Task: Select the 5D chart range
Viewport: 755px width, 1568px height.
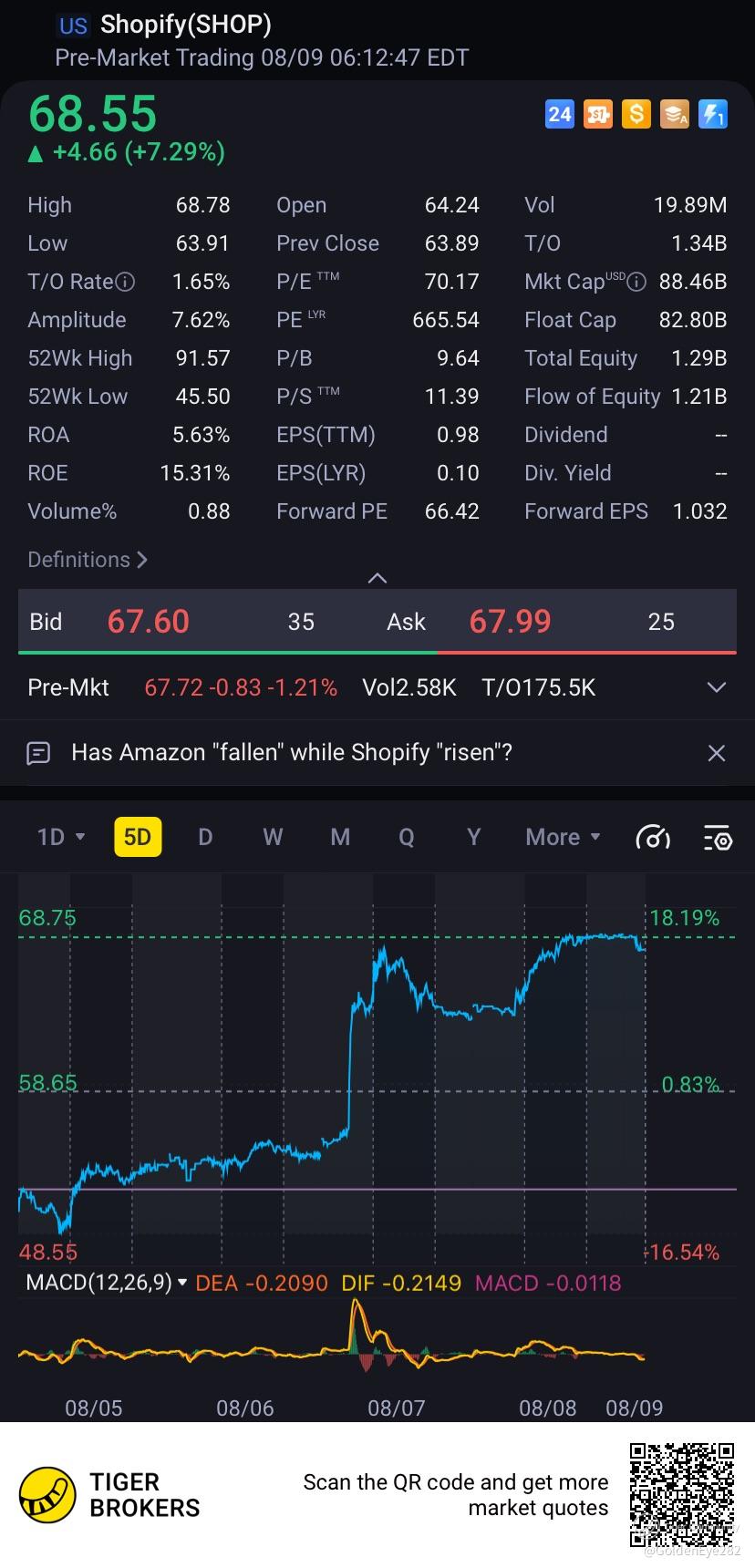Action: click(x=138, y=837)
